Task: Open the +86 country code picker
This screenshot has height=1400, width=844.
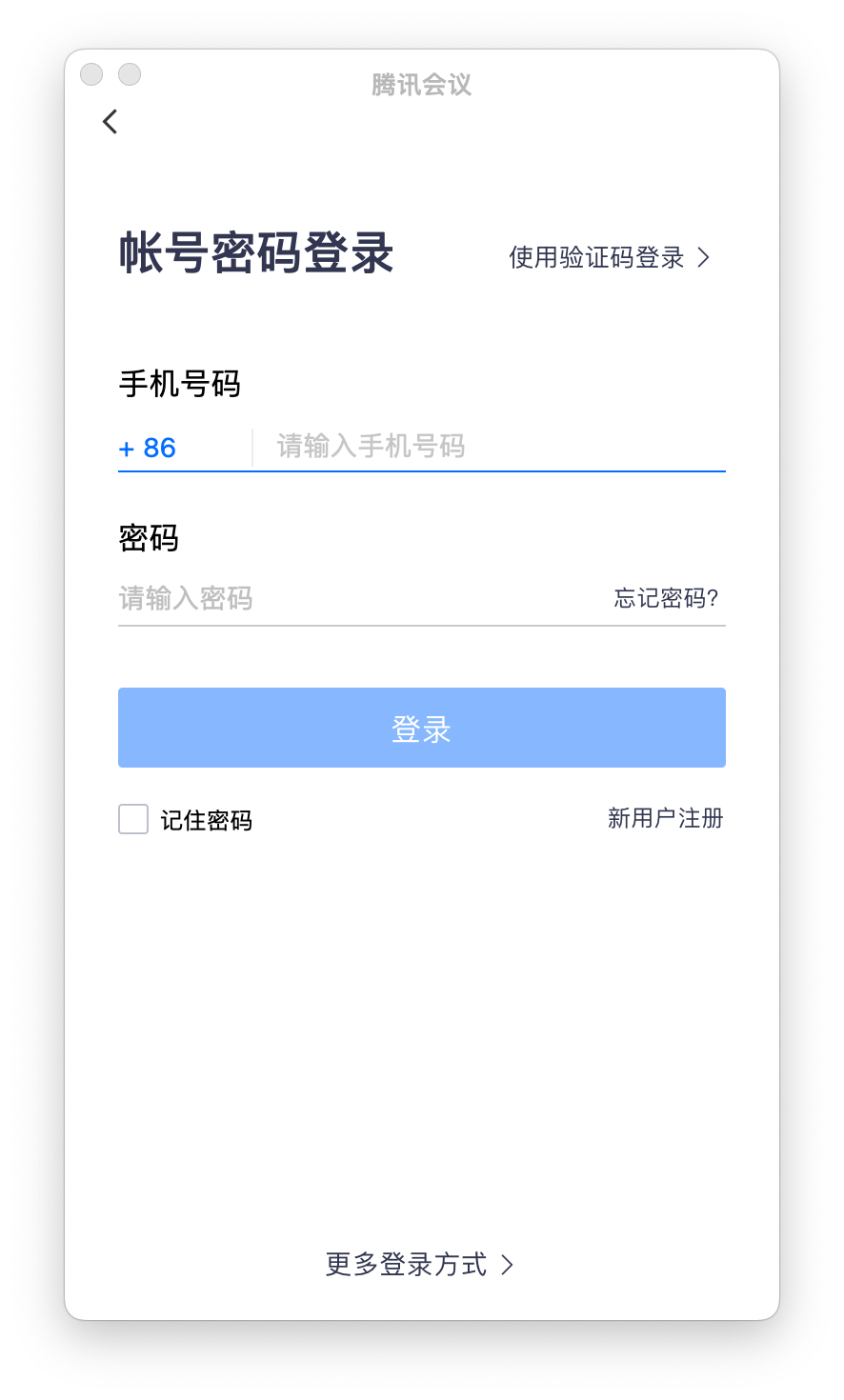Action: click(148, 448)
